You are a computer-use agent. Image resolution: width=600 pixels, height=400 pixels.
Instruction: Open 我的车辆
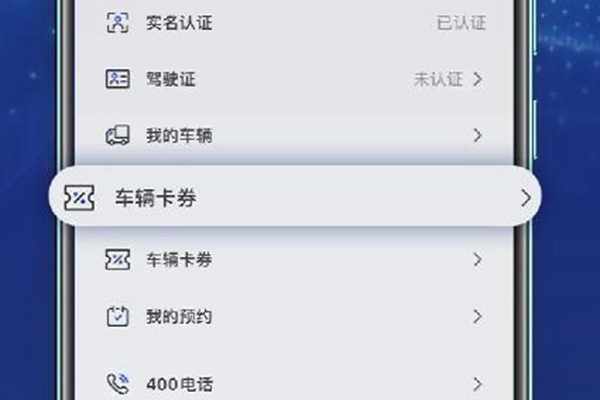[x=295, y=135]
